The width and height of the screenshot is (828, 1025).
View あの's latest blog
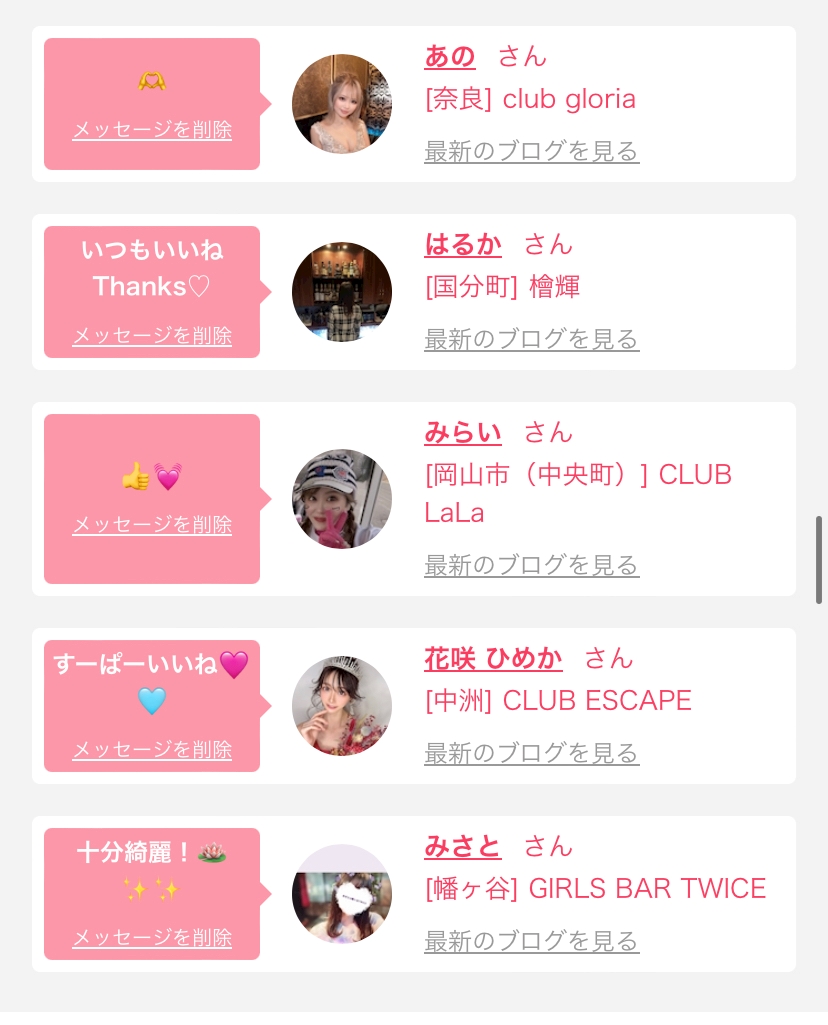click(531, 152)
